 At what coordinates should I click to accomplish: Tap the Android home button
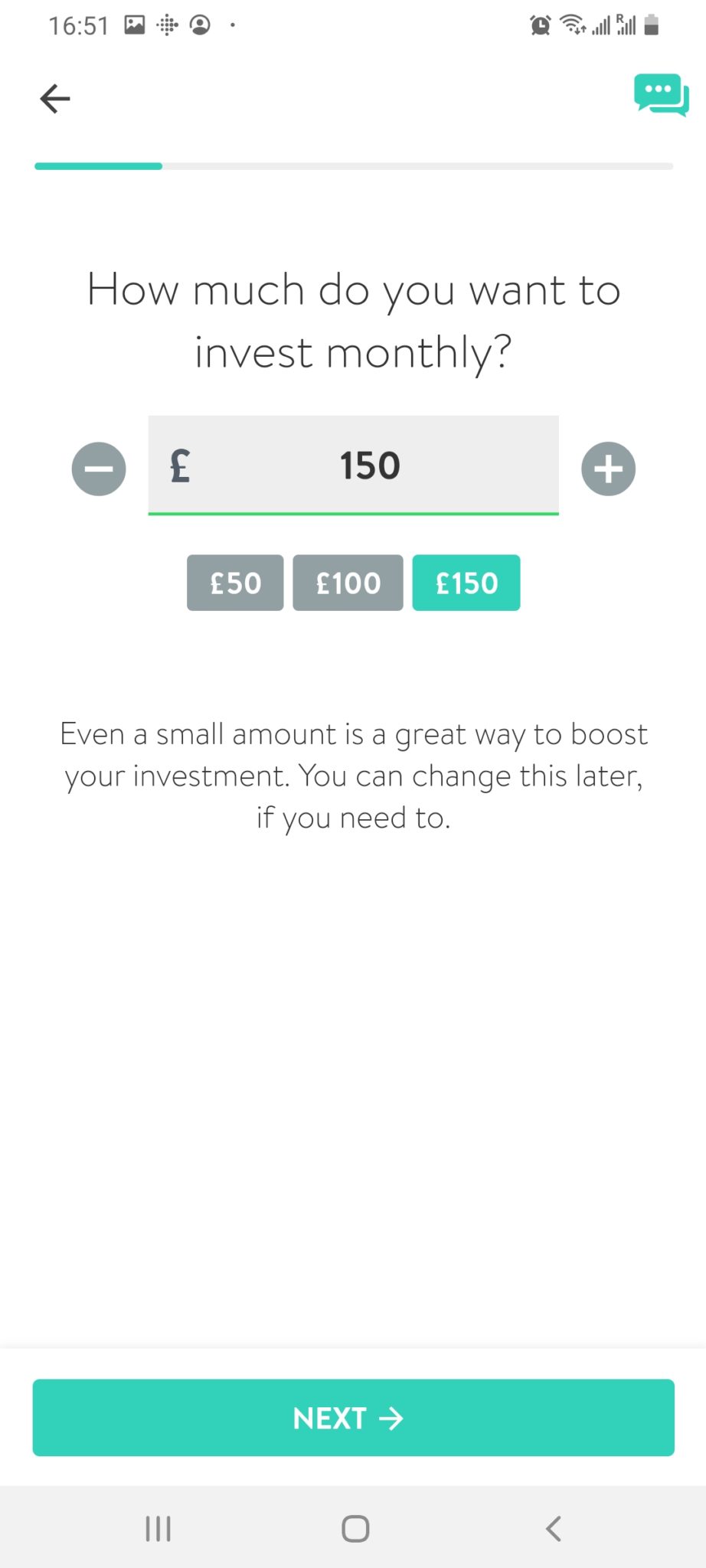click(354, 1528)
